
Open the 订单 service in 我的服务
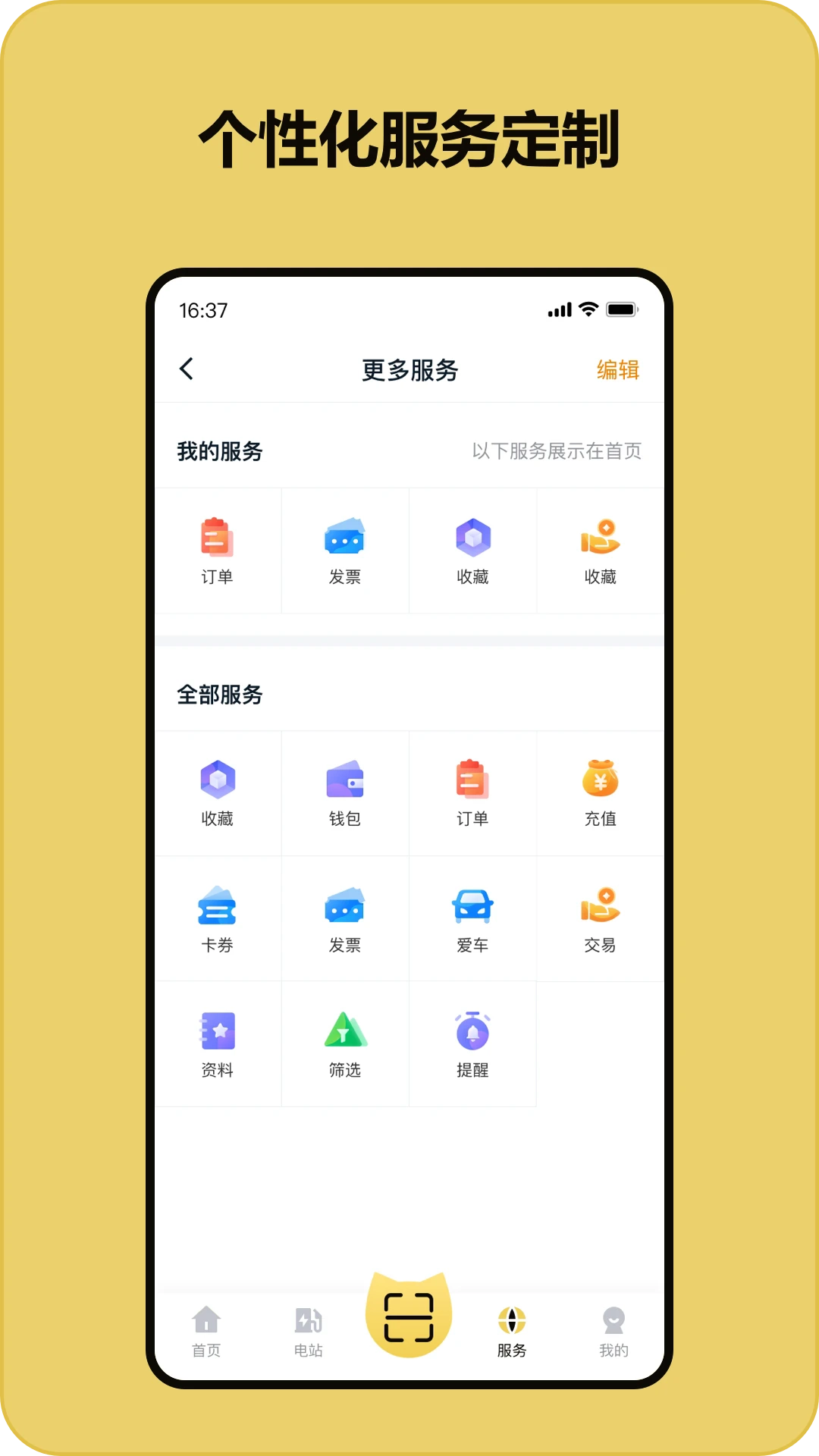point(218,550)
